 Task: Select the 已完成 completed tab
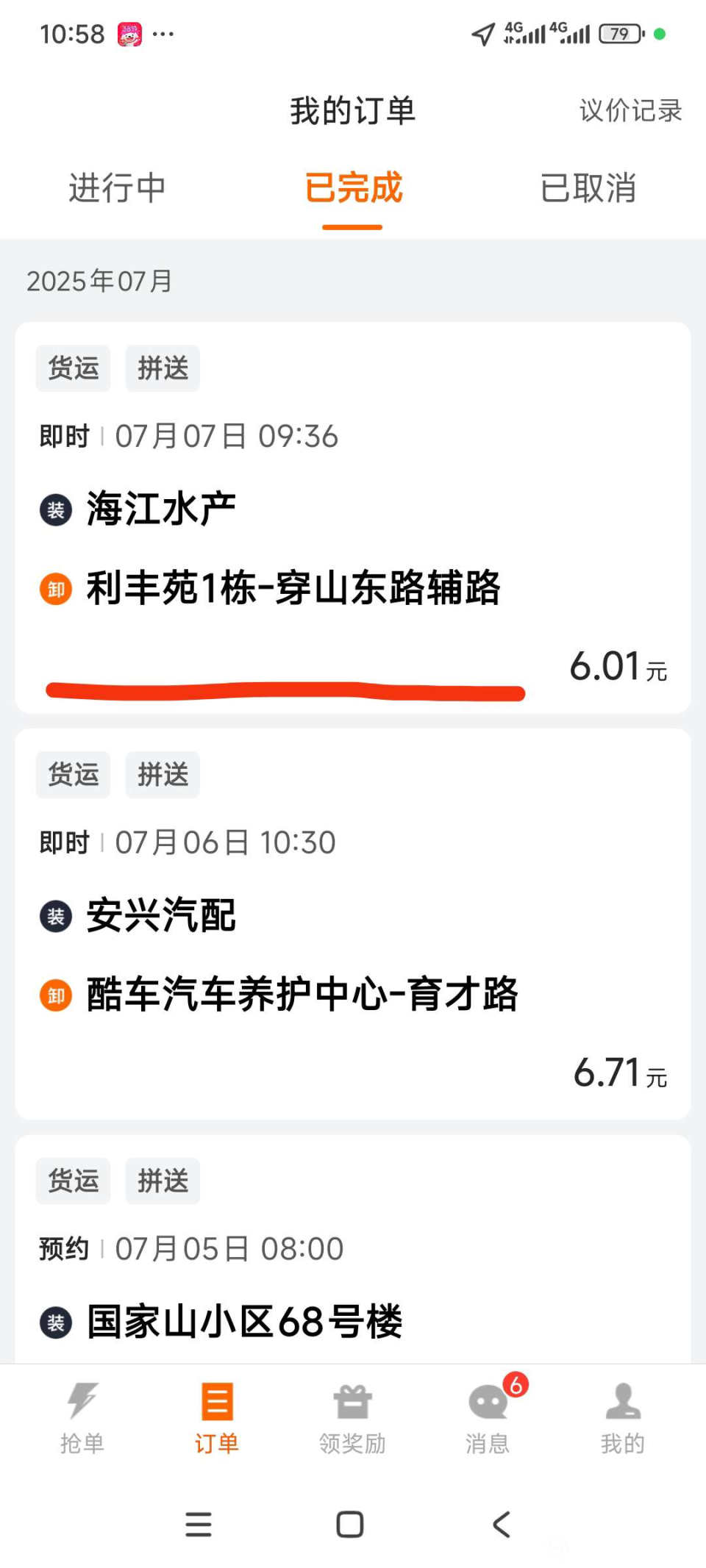pos(353,188)
